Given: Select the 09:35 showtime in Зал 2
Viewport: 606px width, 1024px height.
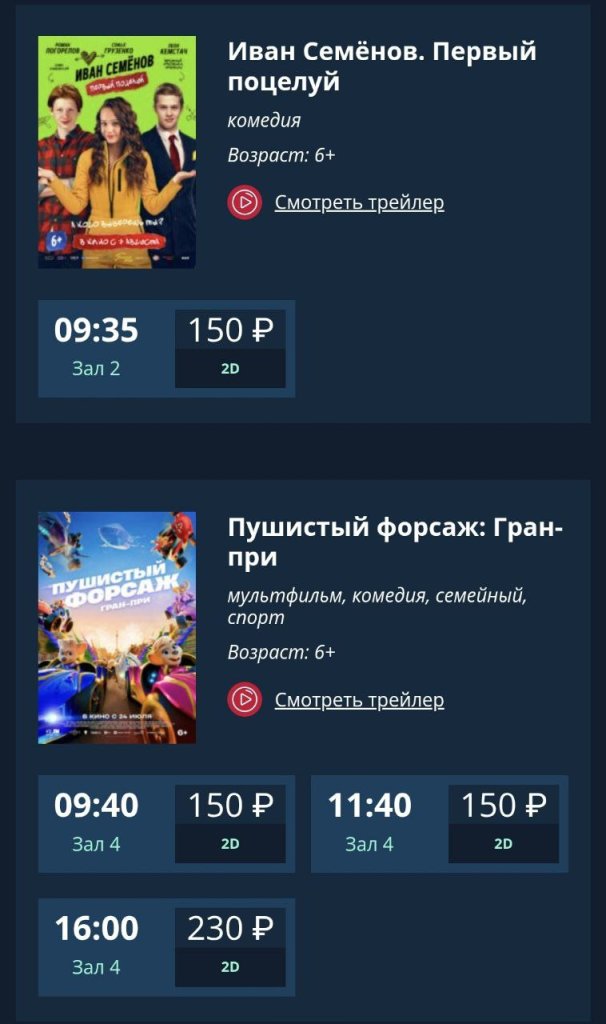Looking at the screenshot, I should [166, 349].
